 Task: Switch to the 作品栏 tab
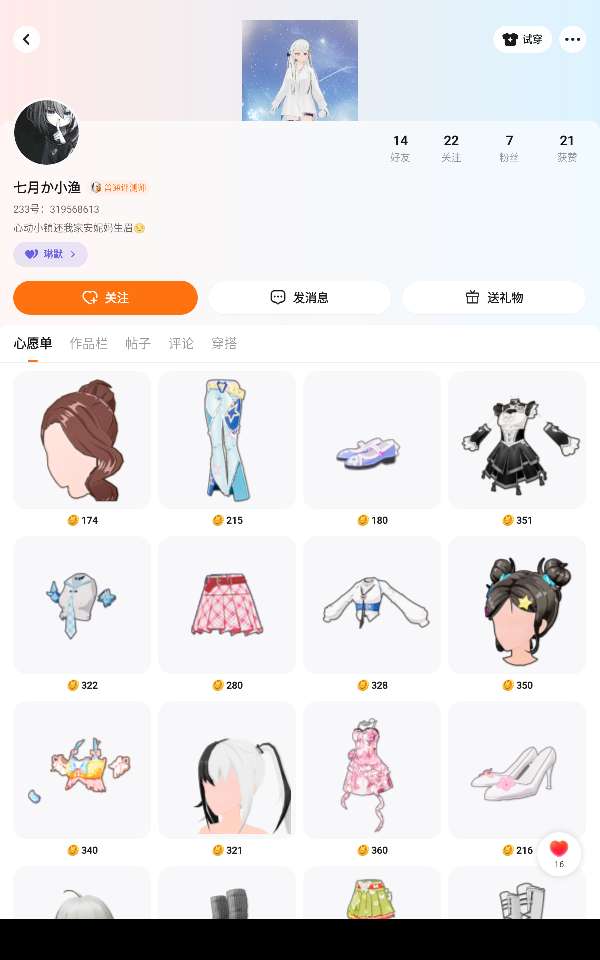point(88,343)
